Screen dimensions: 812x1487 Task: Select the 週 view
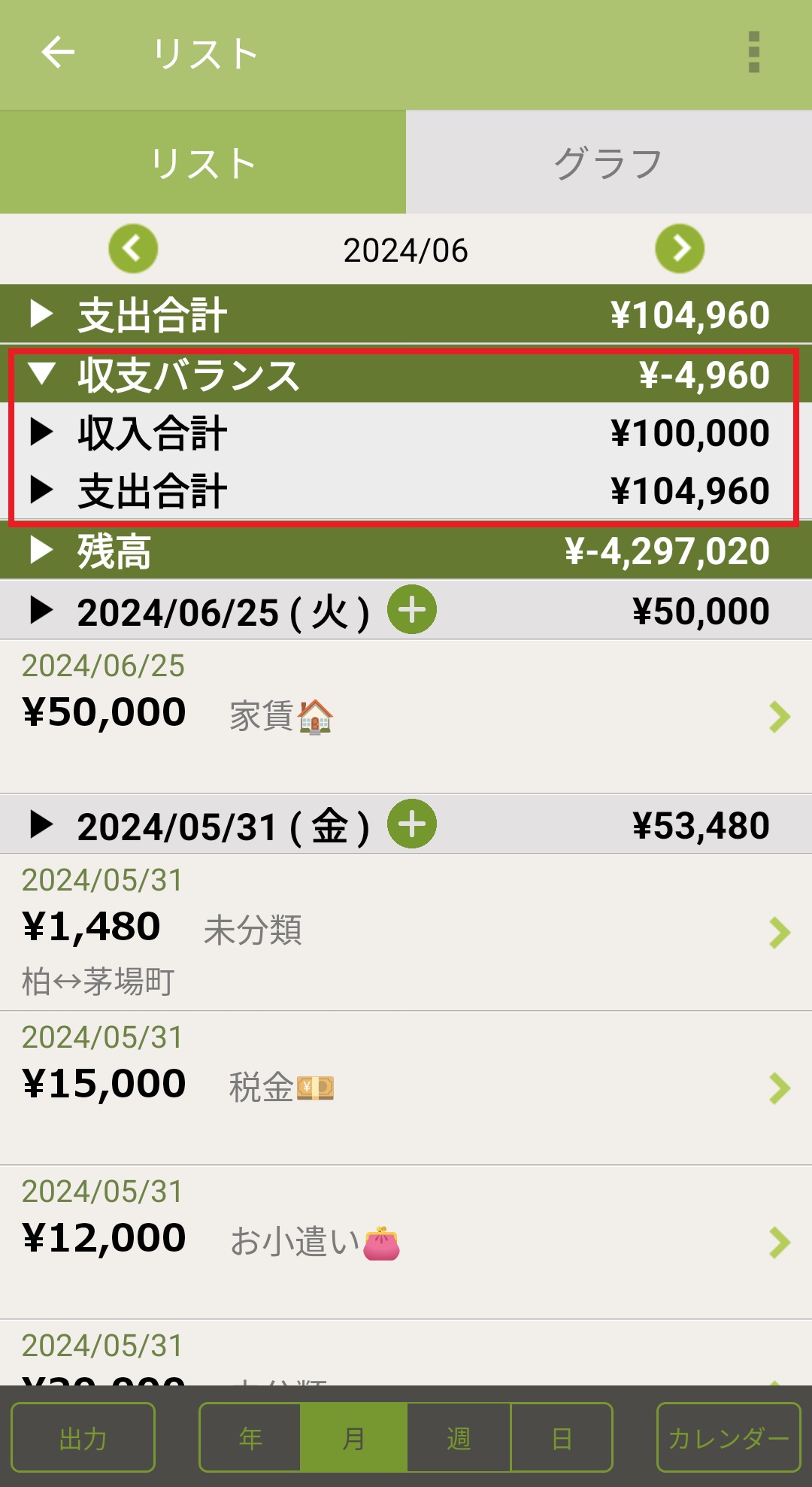point(459,1437)
